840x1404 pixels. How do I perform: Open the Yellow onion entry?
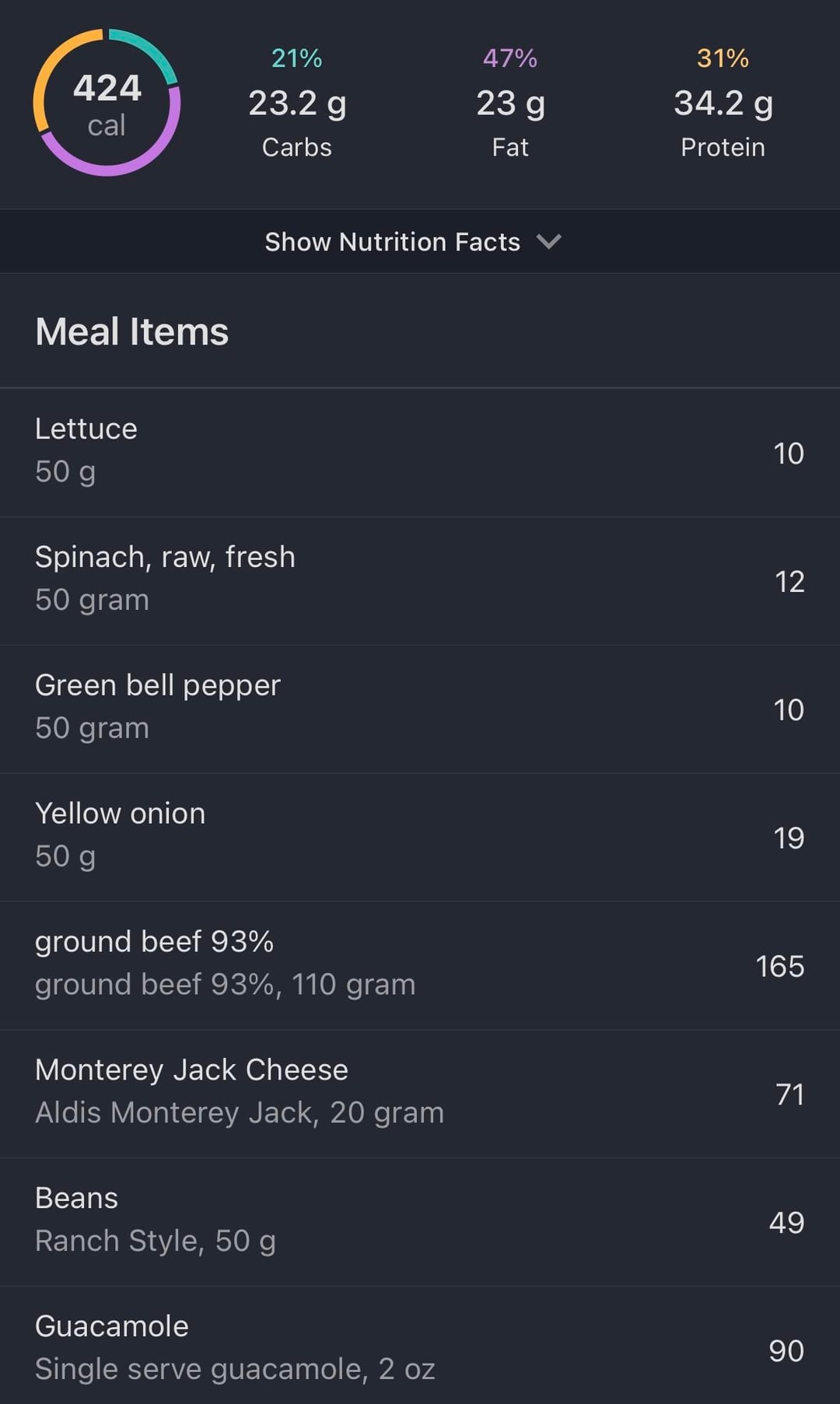coord(420,838)
